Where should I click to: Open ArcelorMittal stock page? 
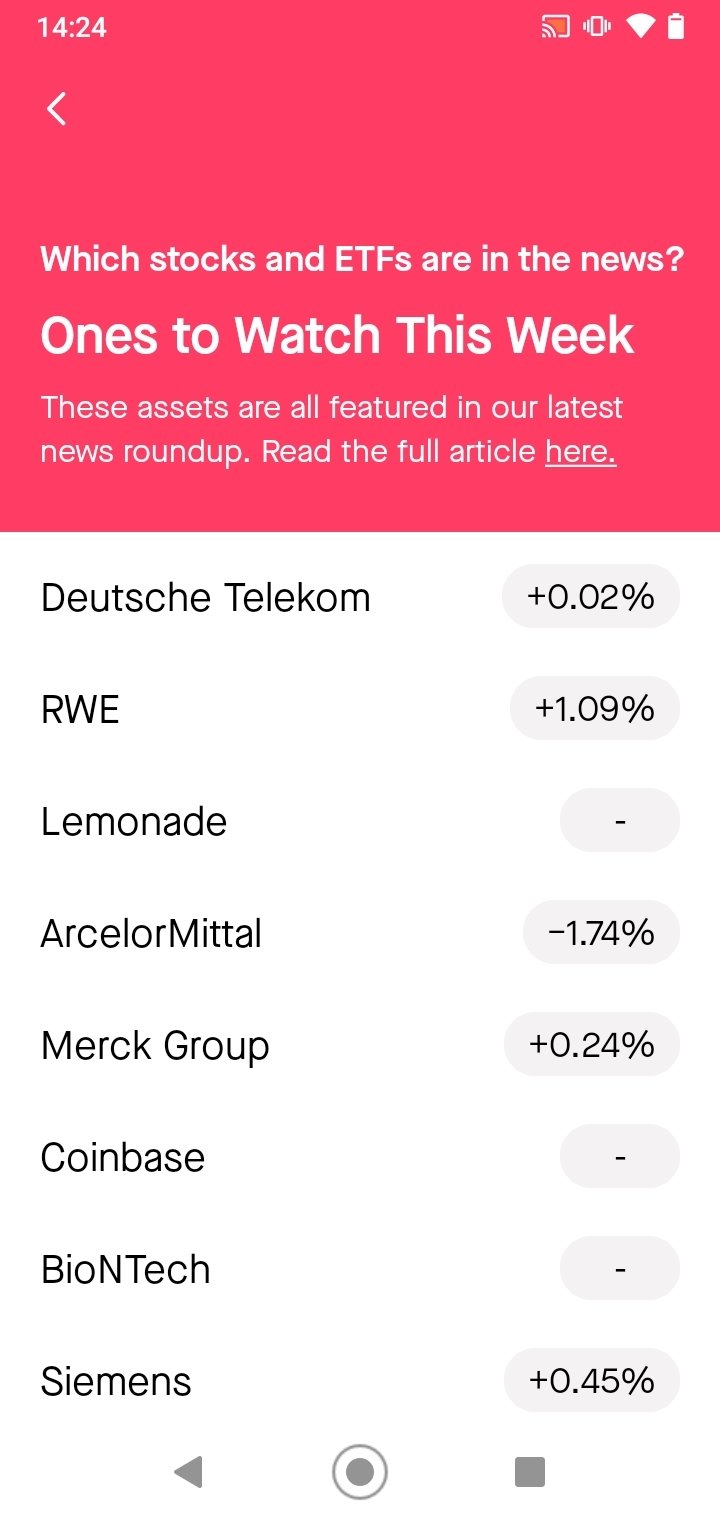[360, 933]
